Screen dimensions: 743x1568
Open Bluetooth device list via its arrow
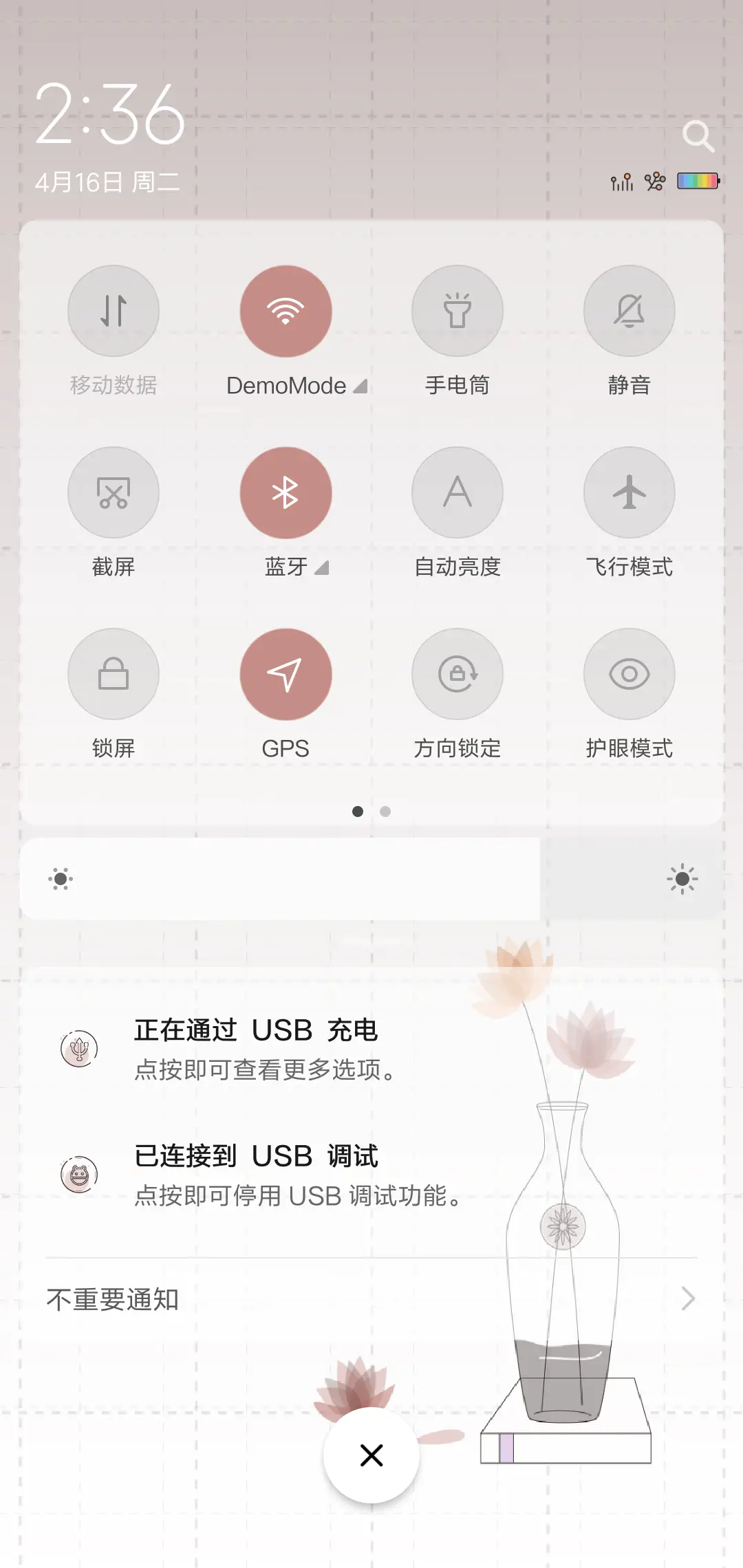321,568
